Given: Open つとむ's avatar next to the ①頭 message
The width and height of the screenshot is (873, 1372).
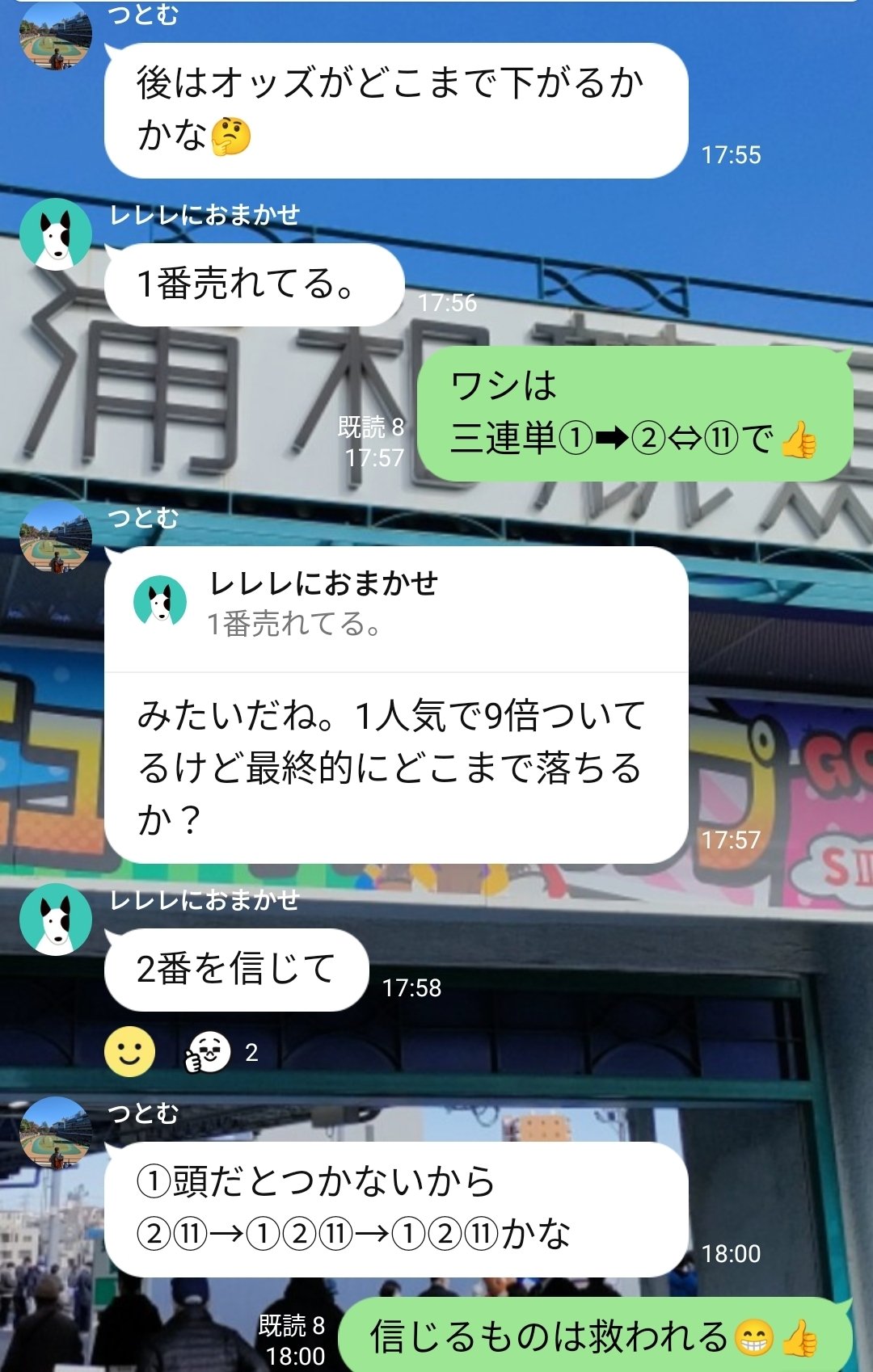Looking at the screenshot, I should (x=53, y=1136).
